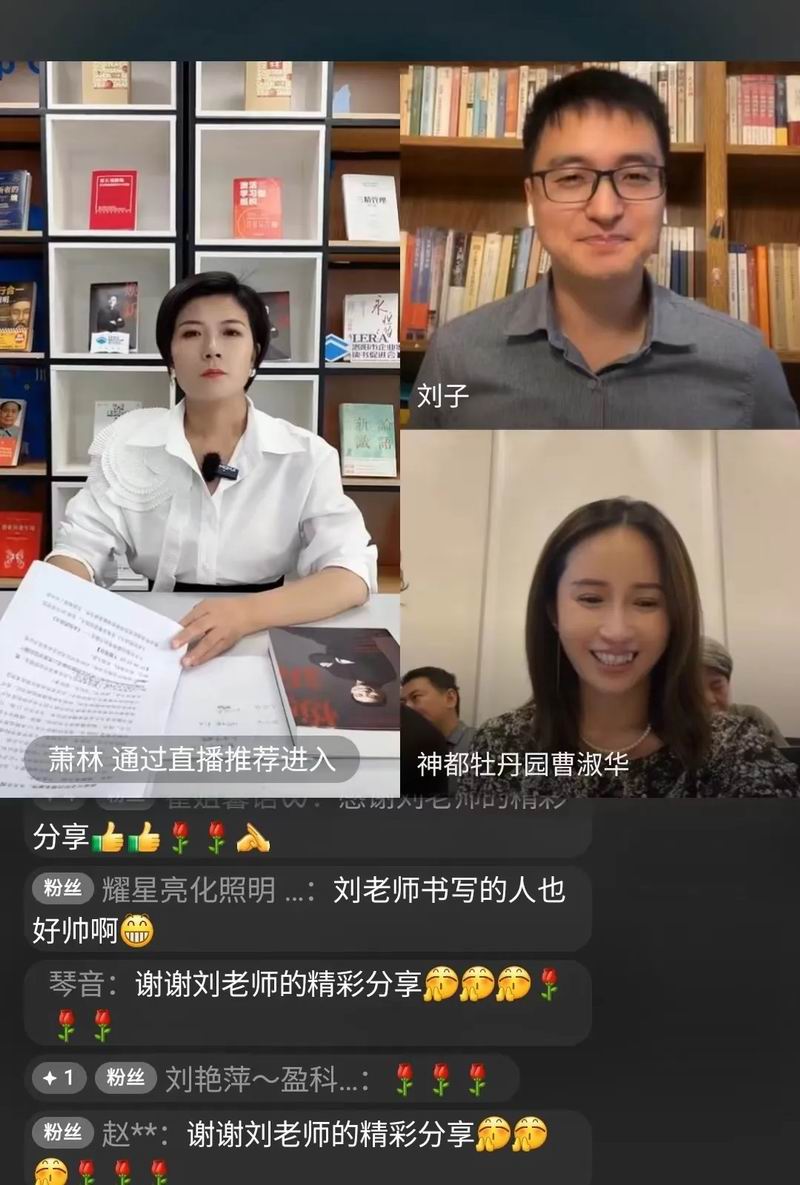Open 刘艳萍~盈科's rose comment
This screenshot has height=1185, width=800.
click(270, 1078)
